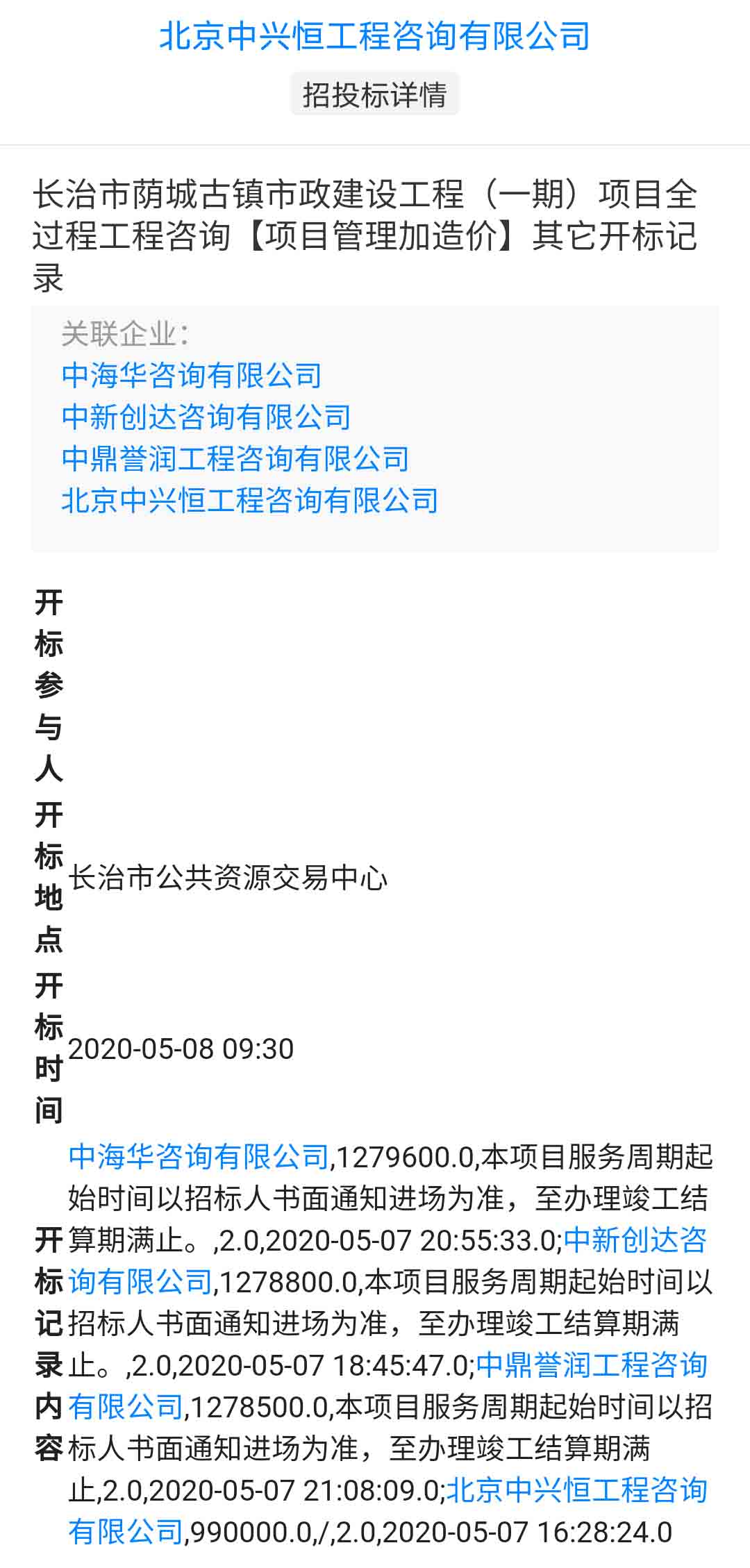750x1568 pixels.
Task: Open 中鼎誉润工程咨询有限公司 under 关联企业
Action: (x=235, y=459)
